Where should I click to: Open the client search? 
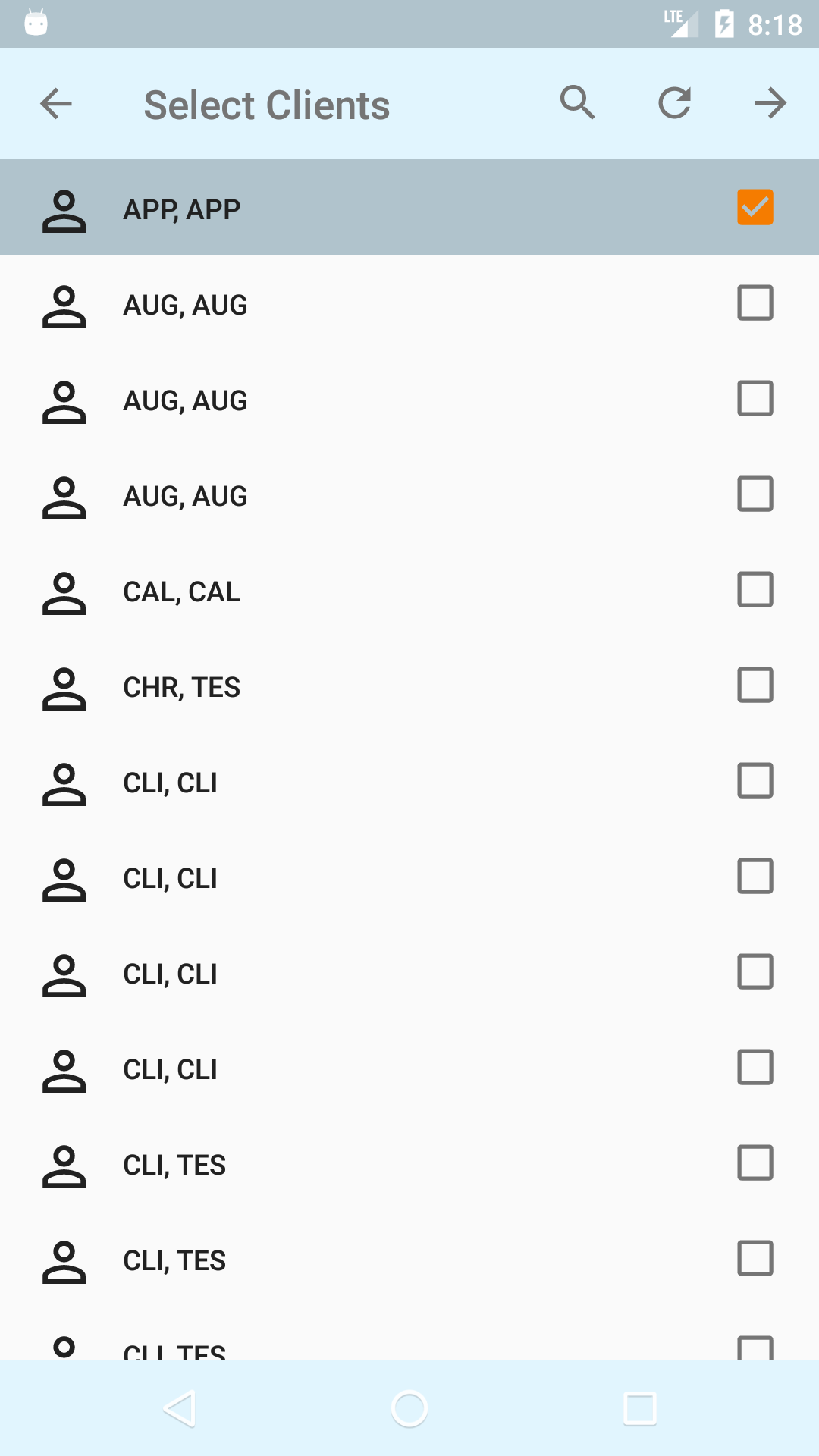[x=578, y=103]
